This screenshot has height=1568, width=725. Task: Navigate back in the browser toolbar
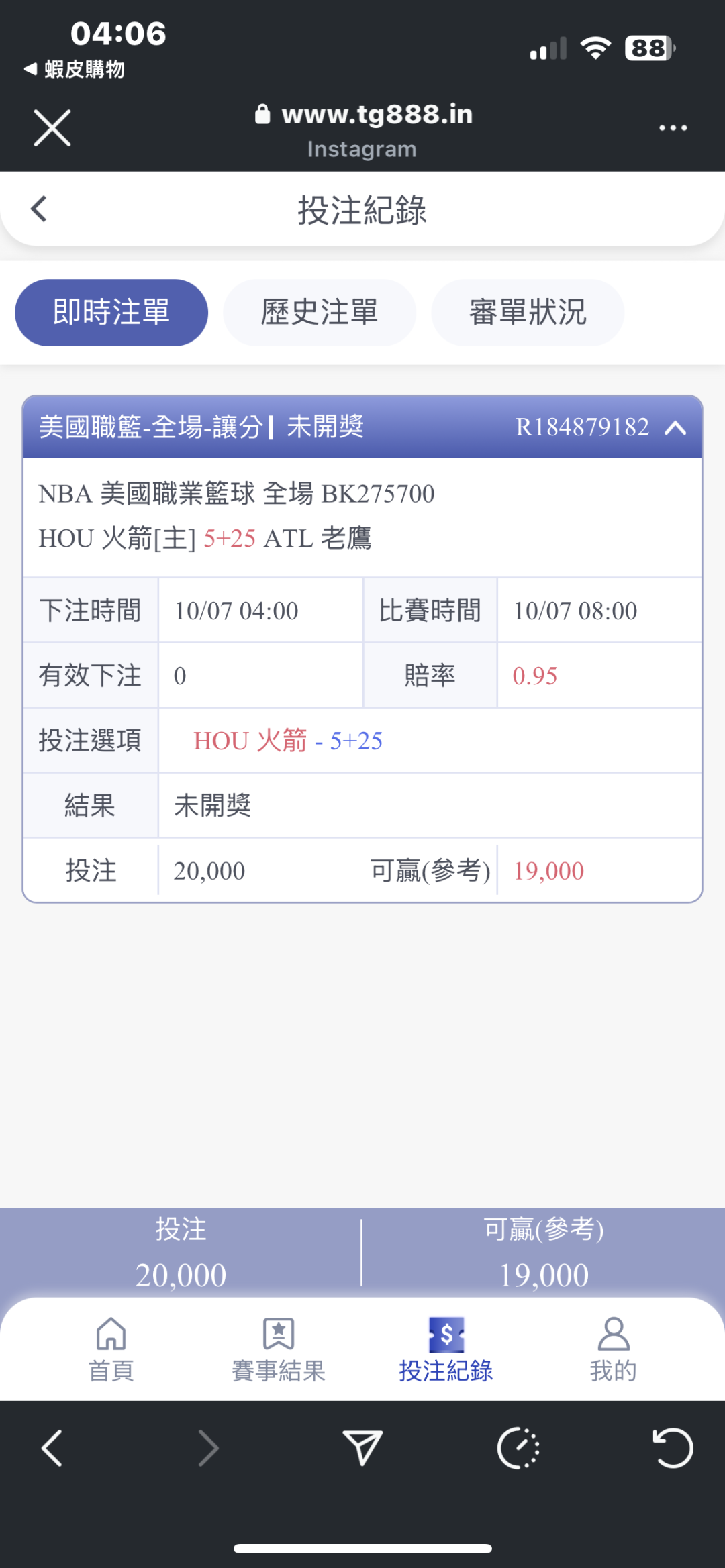[52, 1448]
